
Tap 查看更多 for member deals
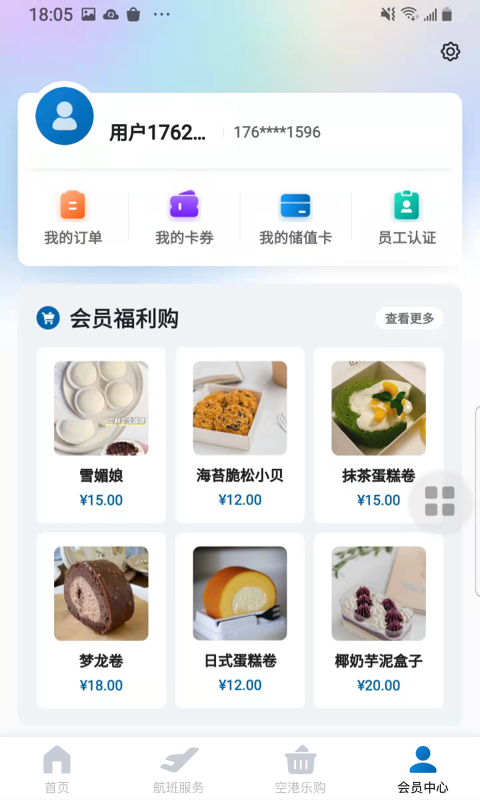point(409,318)
